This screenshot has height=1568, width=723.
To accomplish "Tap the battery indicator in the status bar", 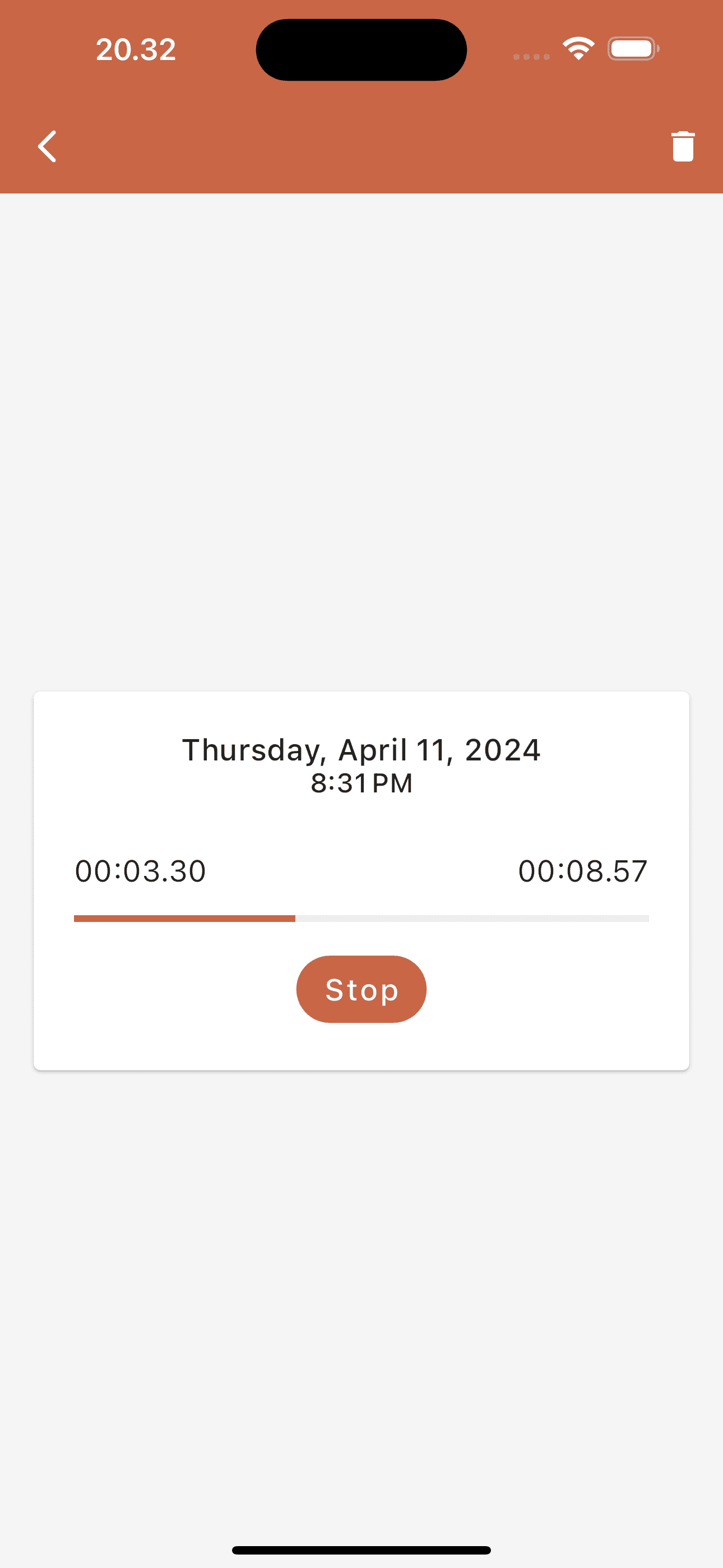I will click(633, 48).
